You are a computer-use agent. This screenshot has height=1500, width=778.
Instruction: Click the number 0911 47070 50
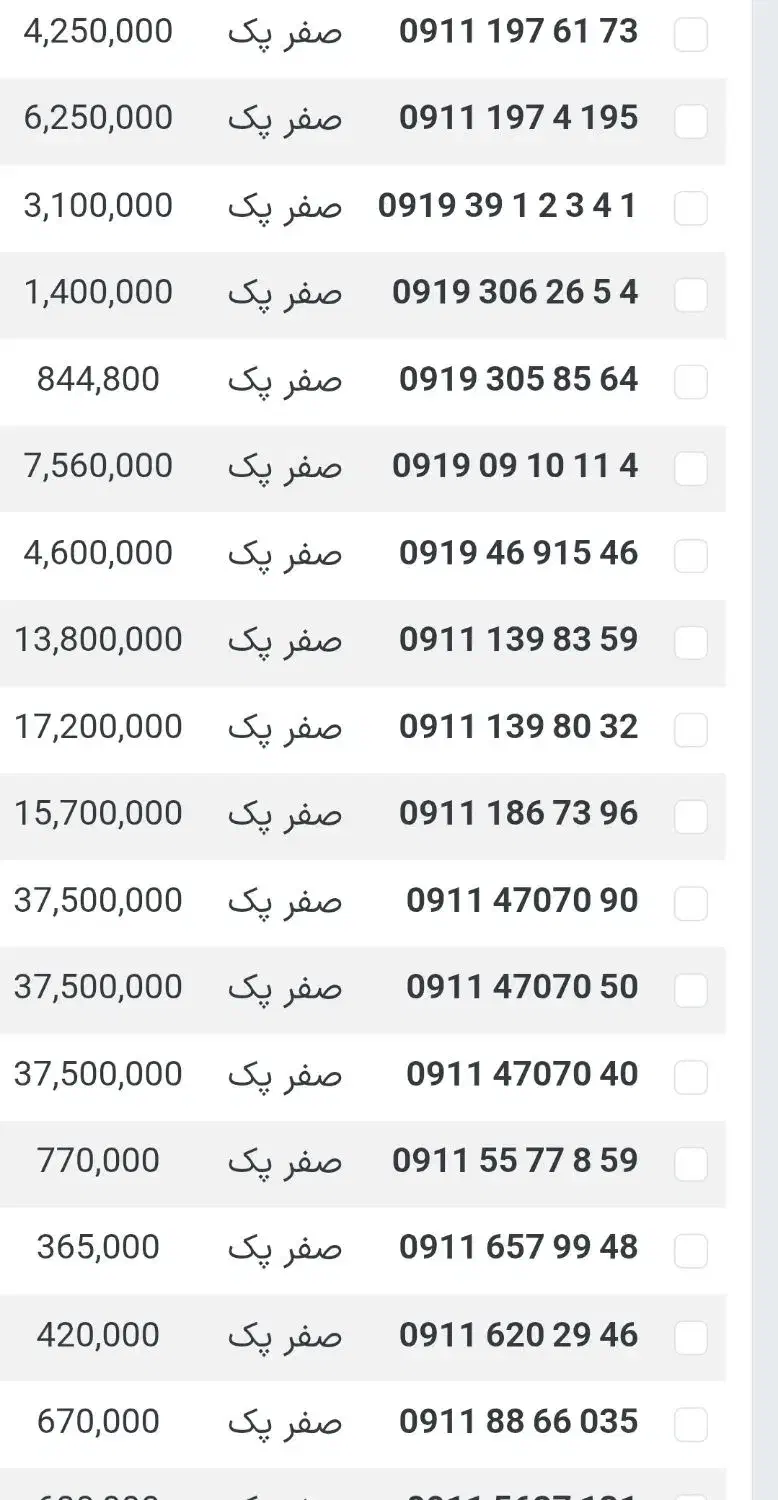pos(518,987)
